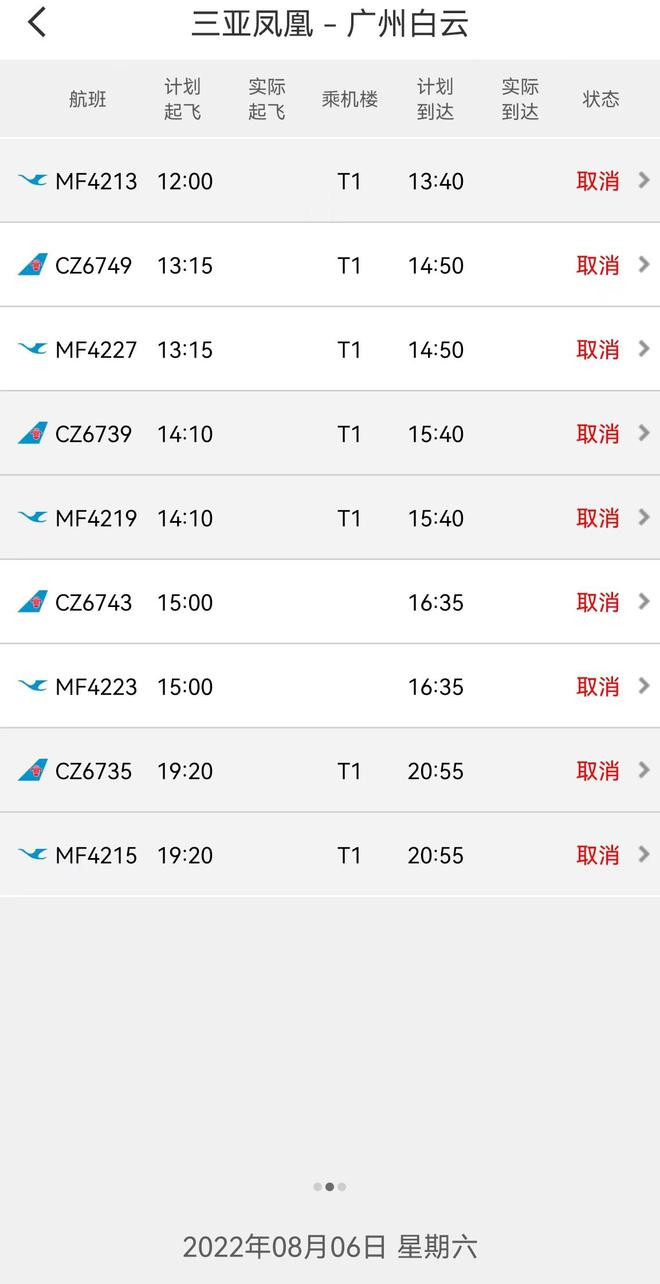Open the MF4227 flight row
This screenshot has width=660, height=1284.
click(330, 349)
